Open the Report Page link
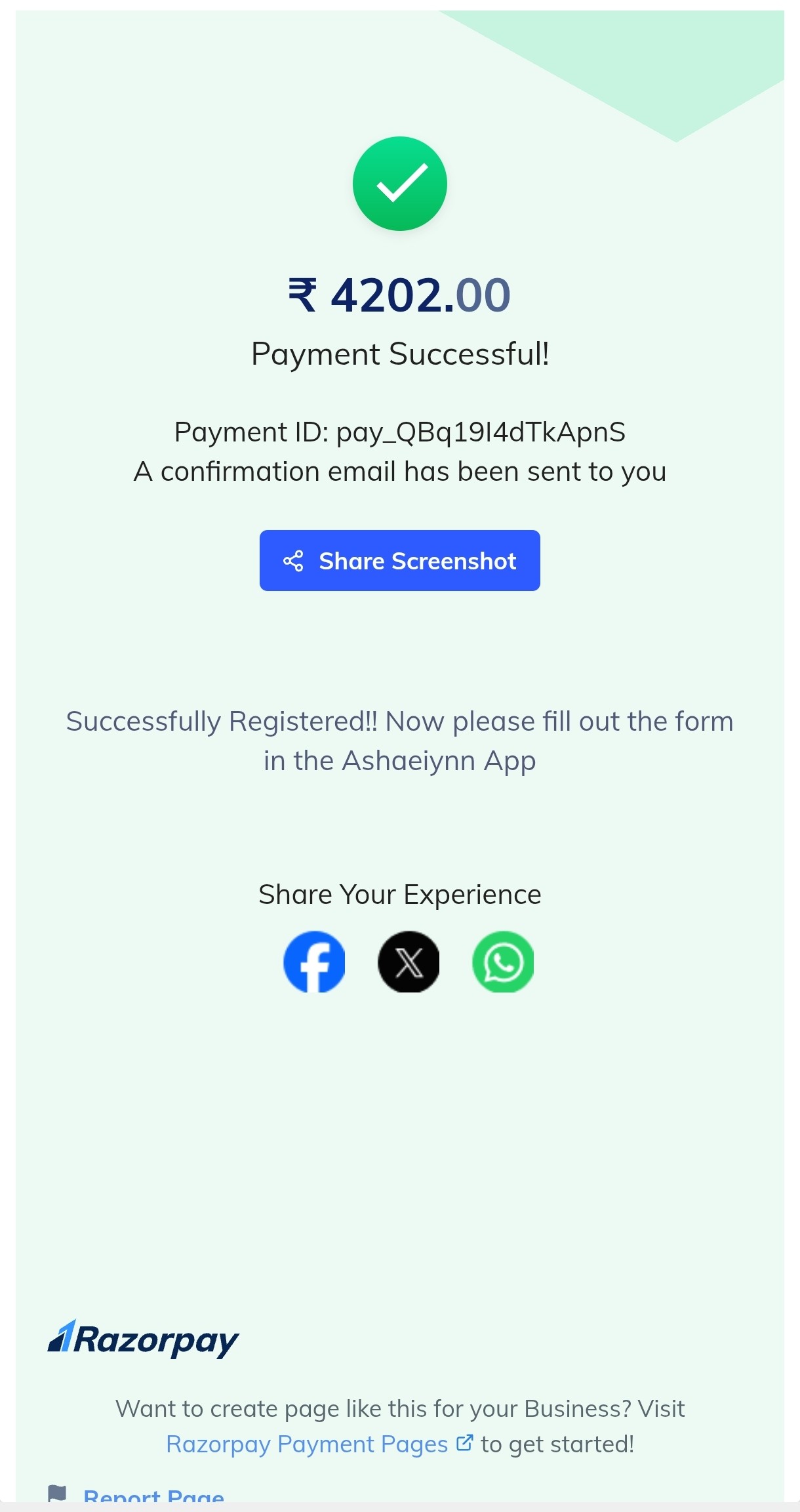 153,1495
